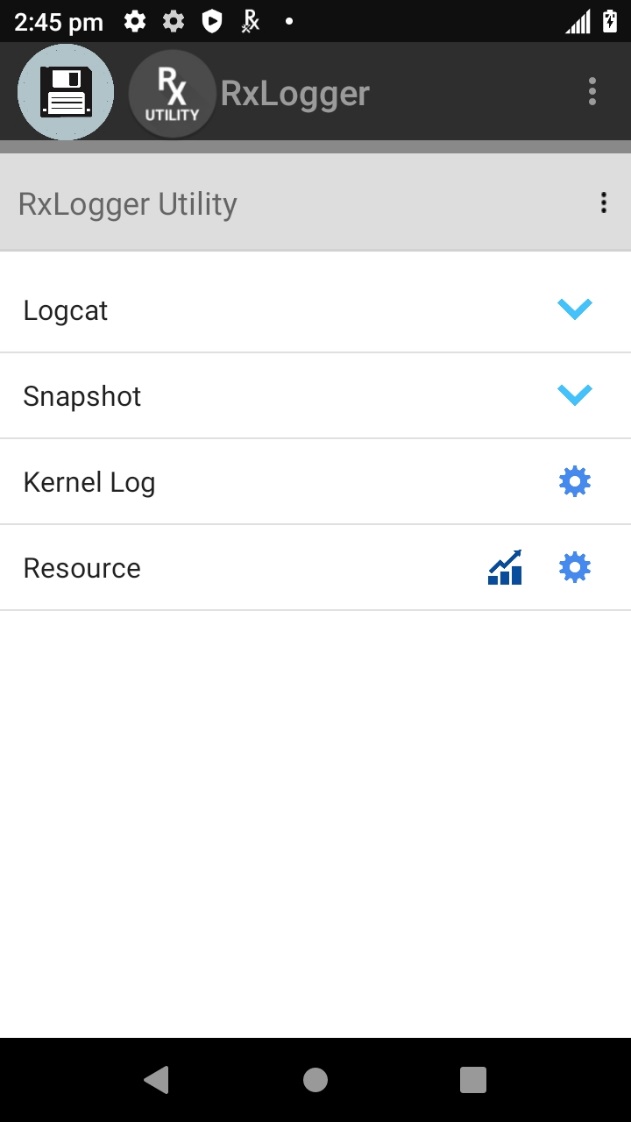Tap the floppy disk save icon
The image size is (631, 1122).
coord(66,92)
